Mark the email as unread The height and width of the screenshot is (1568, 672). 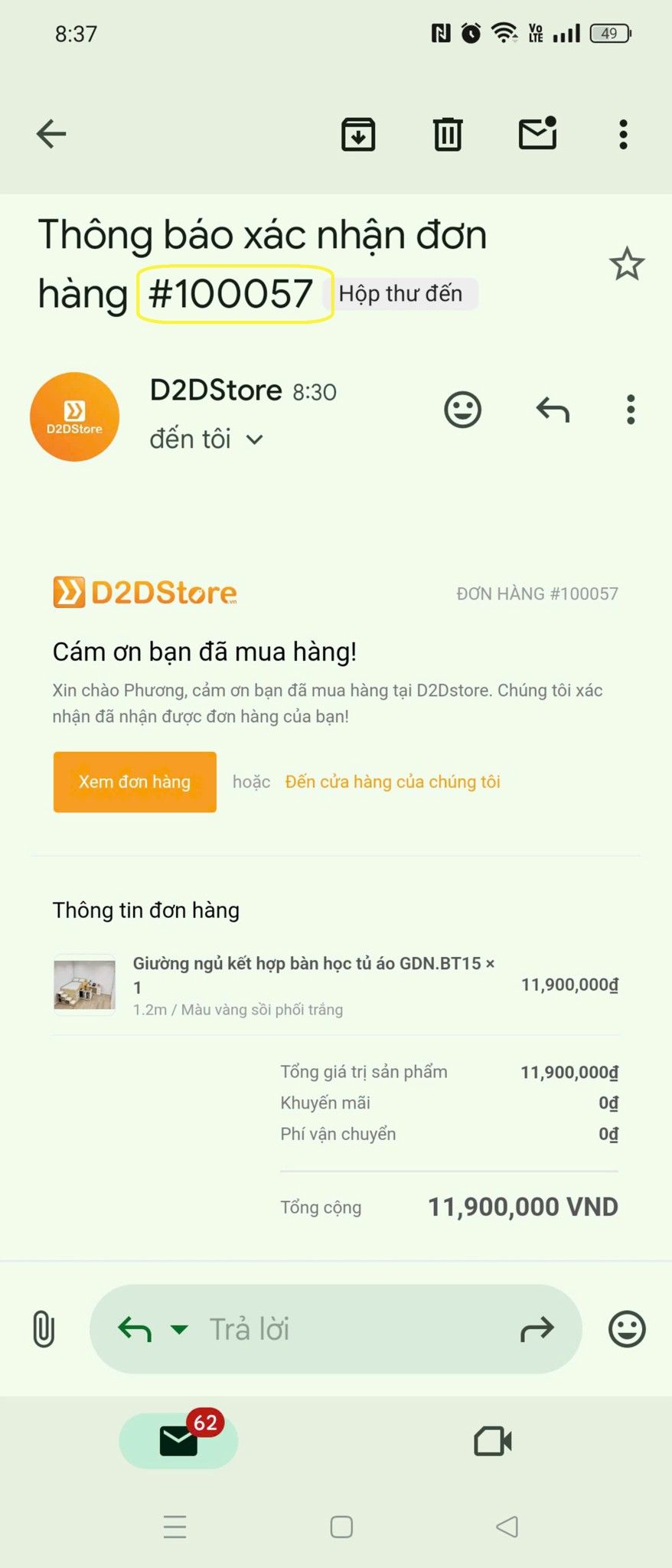pyautogui.click(x=537, y=134)
